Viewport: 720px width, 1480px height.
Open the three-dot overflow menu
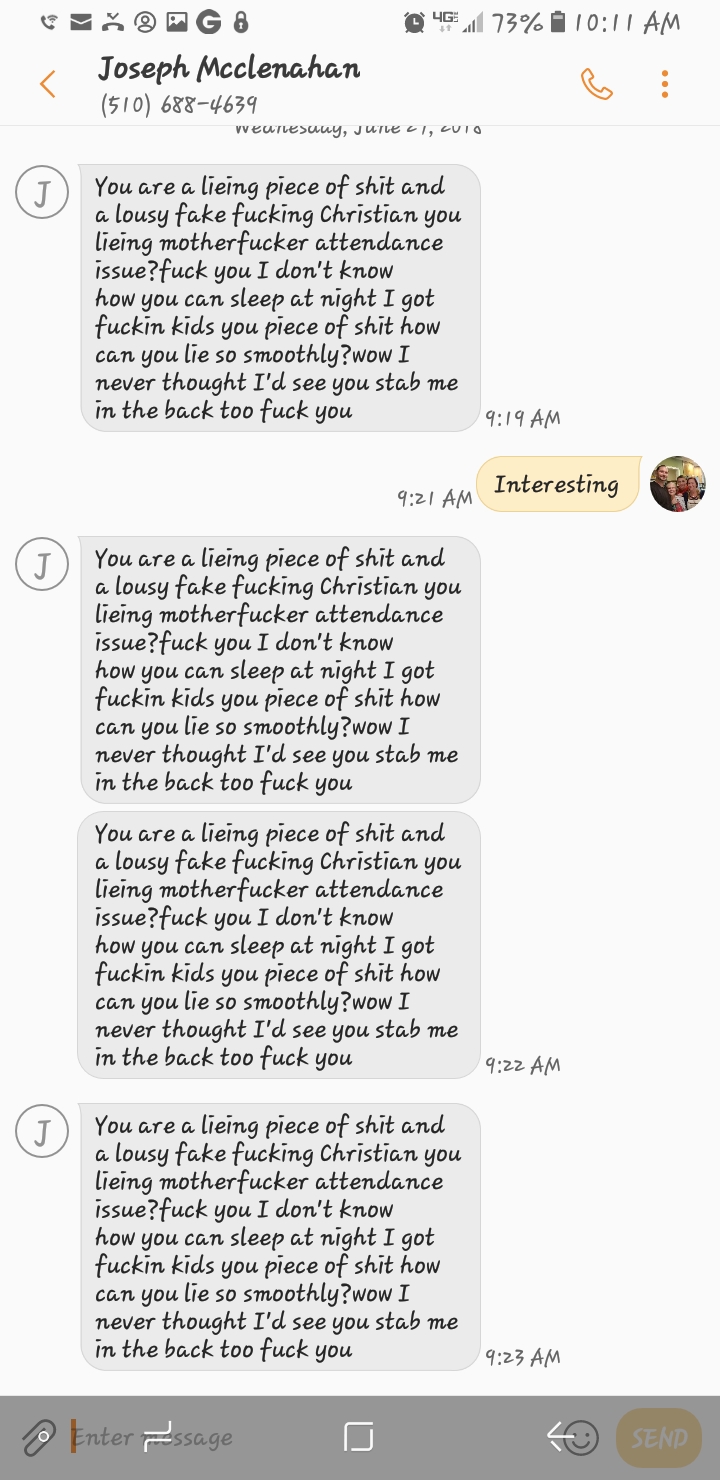(665, 84)
